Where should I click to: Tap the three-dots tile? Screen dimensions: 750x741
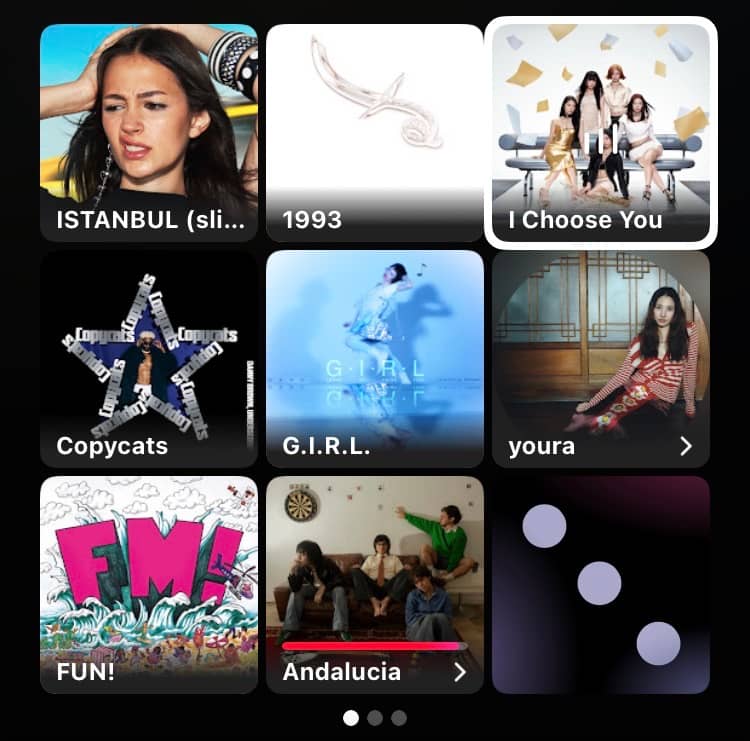pyautogui.click(x=601, y=585)
